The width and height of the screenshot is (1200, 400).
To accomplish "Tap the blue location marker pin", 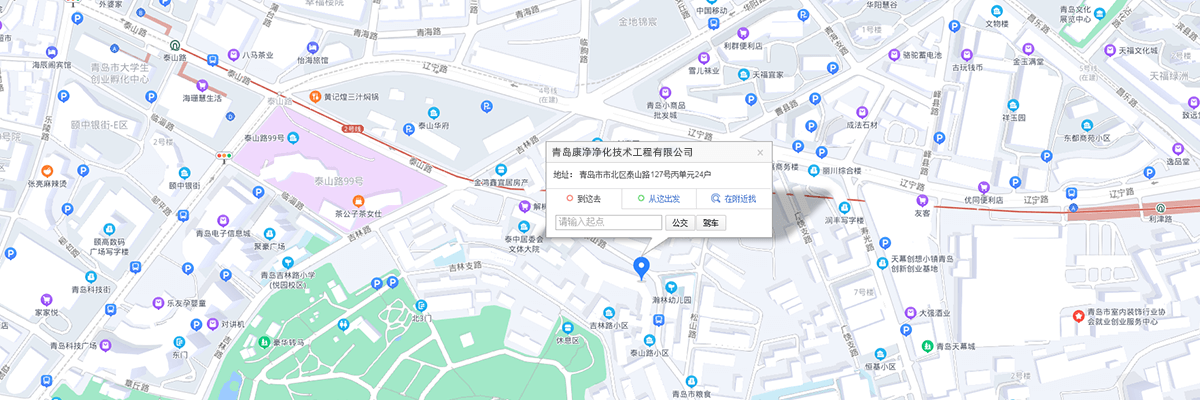I will pyautogui.click(x=642, y=266).
